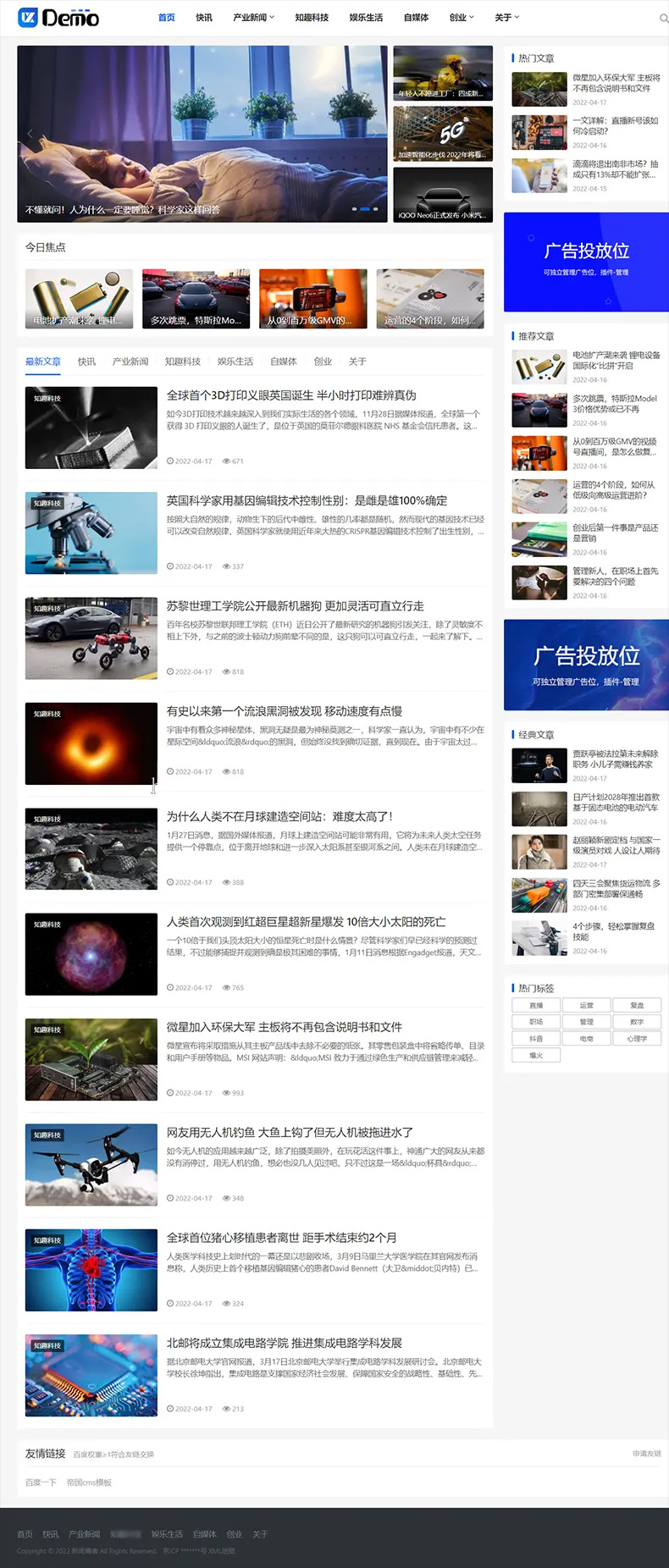The image size is (669, 1568).
Task: Expand the 产业新闻 navigation dropdown
Action: (x=253, y=17)
